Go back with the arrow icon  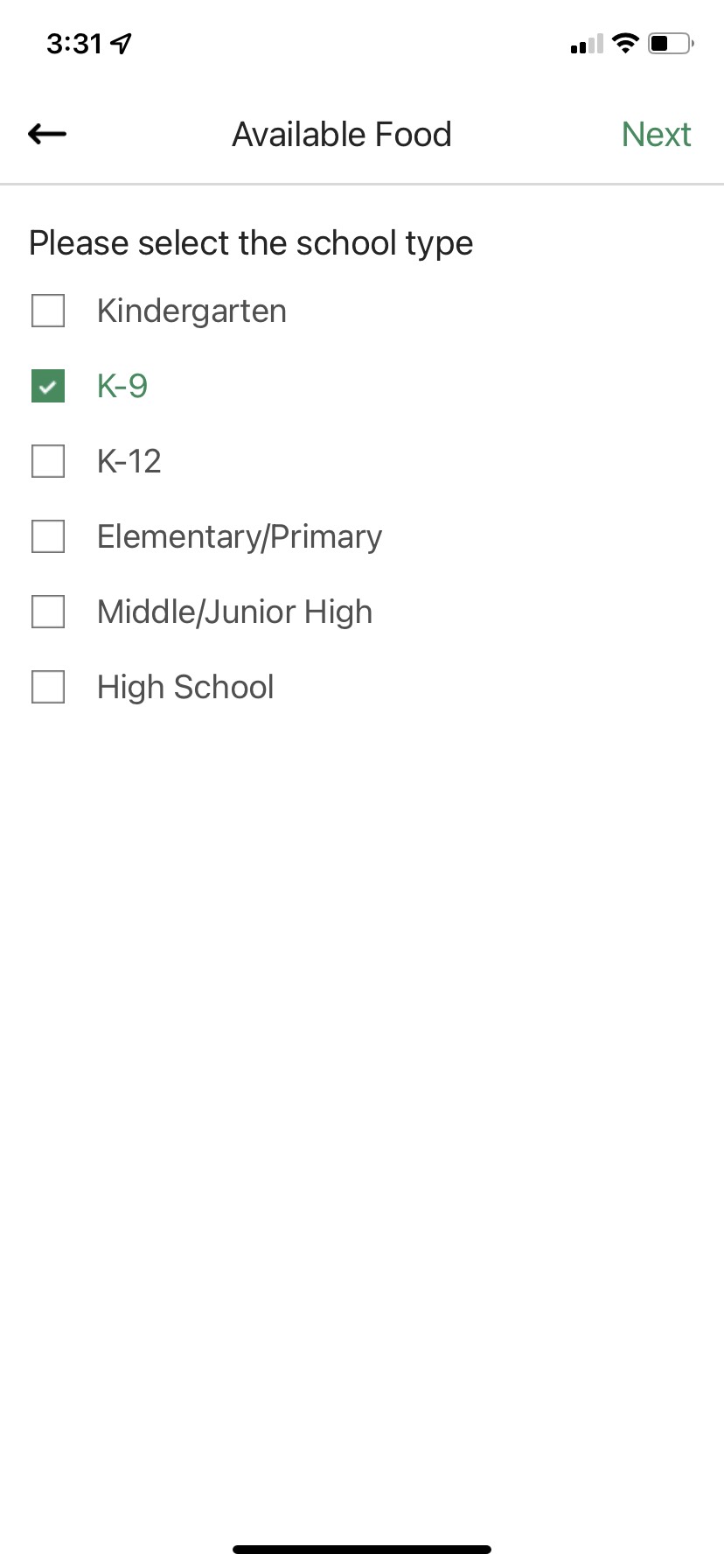coord(47,134)
